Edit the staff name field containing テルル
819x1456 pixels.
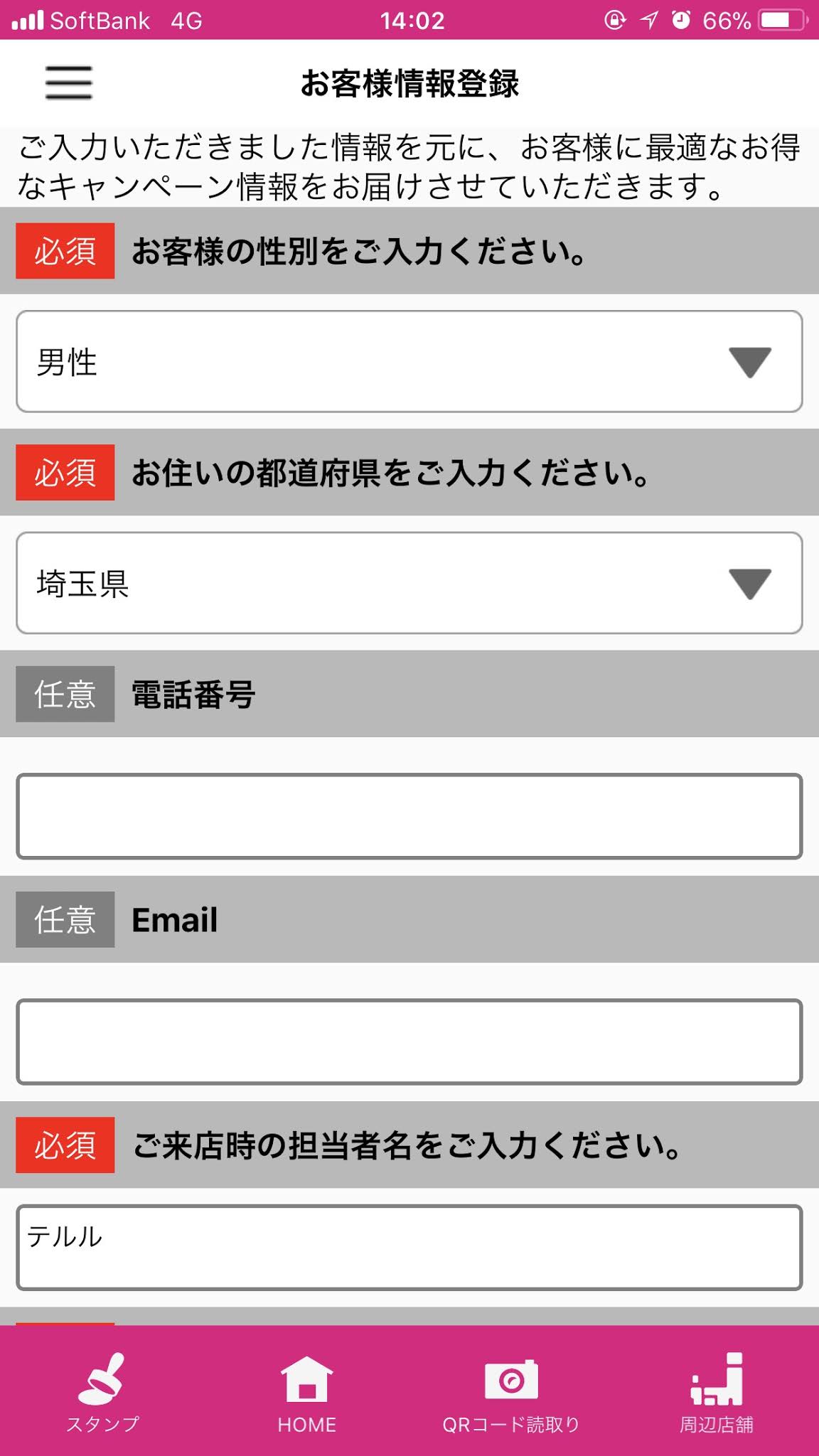pyautogui.click(x=409, y=1247)
